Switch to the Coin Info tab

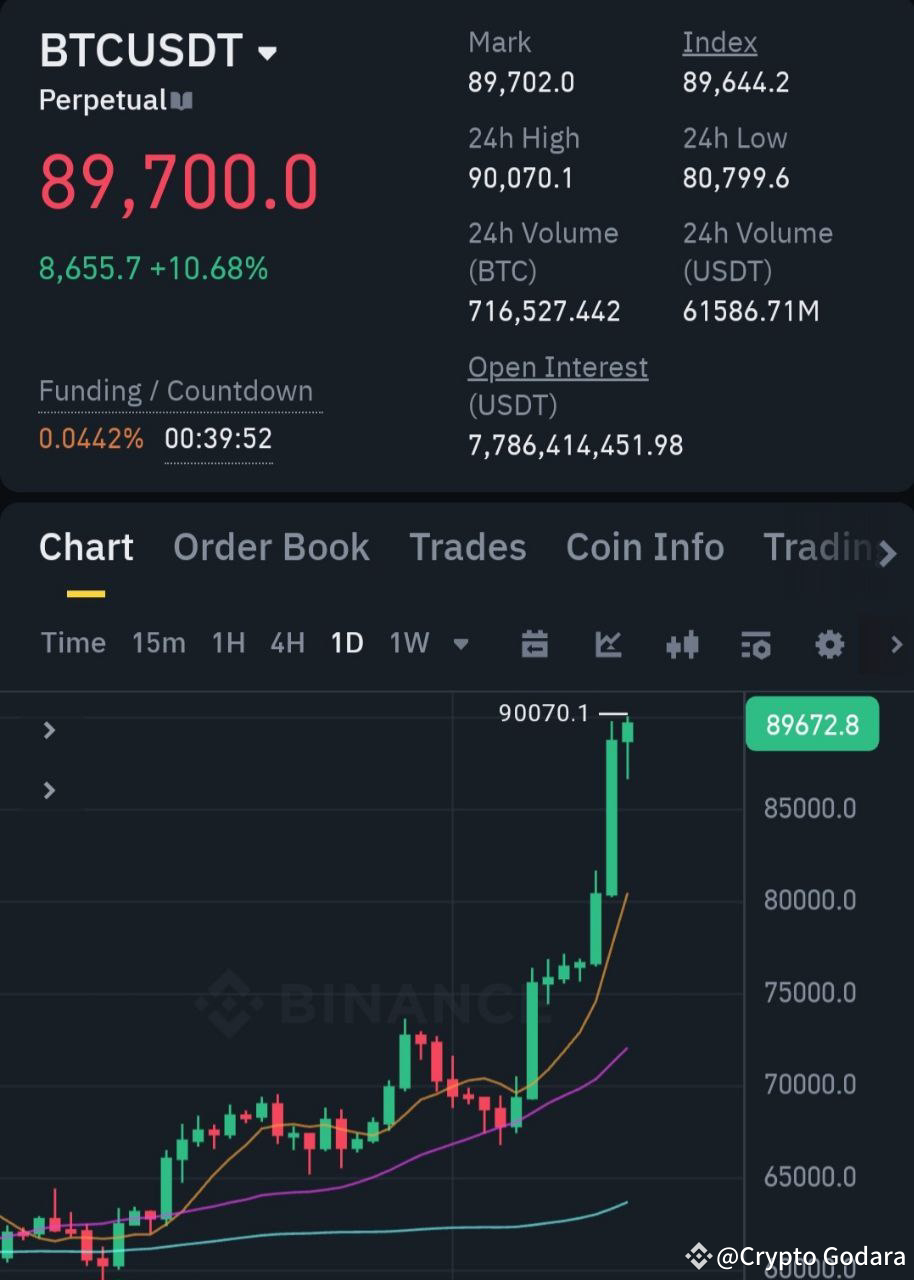(x=645, y=548)
